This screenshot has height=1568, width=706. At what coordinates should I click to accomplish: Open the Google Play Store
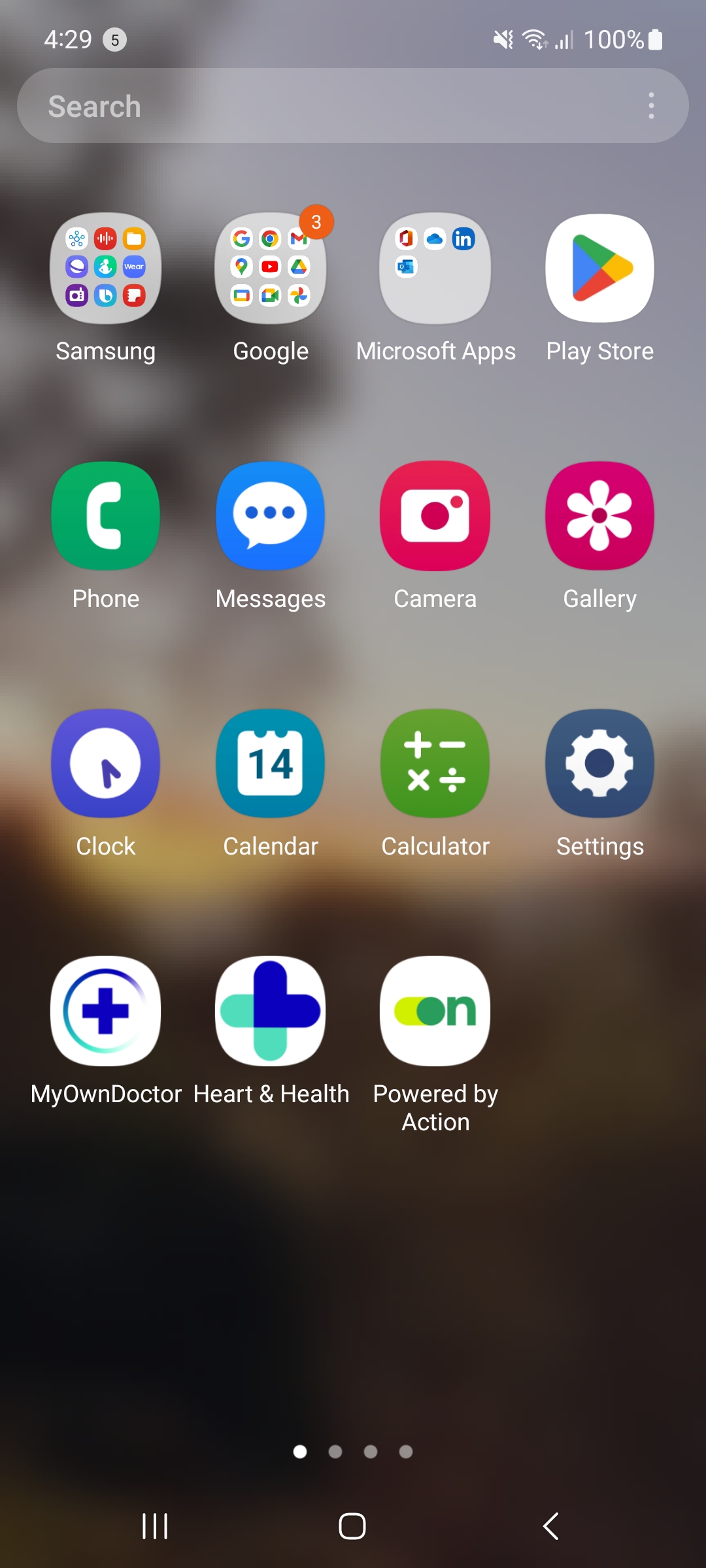click(x=599, y=268)
